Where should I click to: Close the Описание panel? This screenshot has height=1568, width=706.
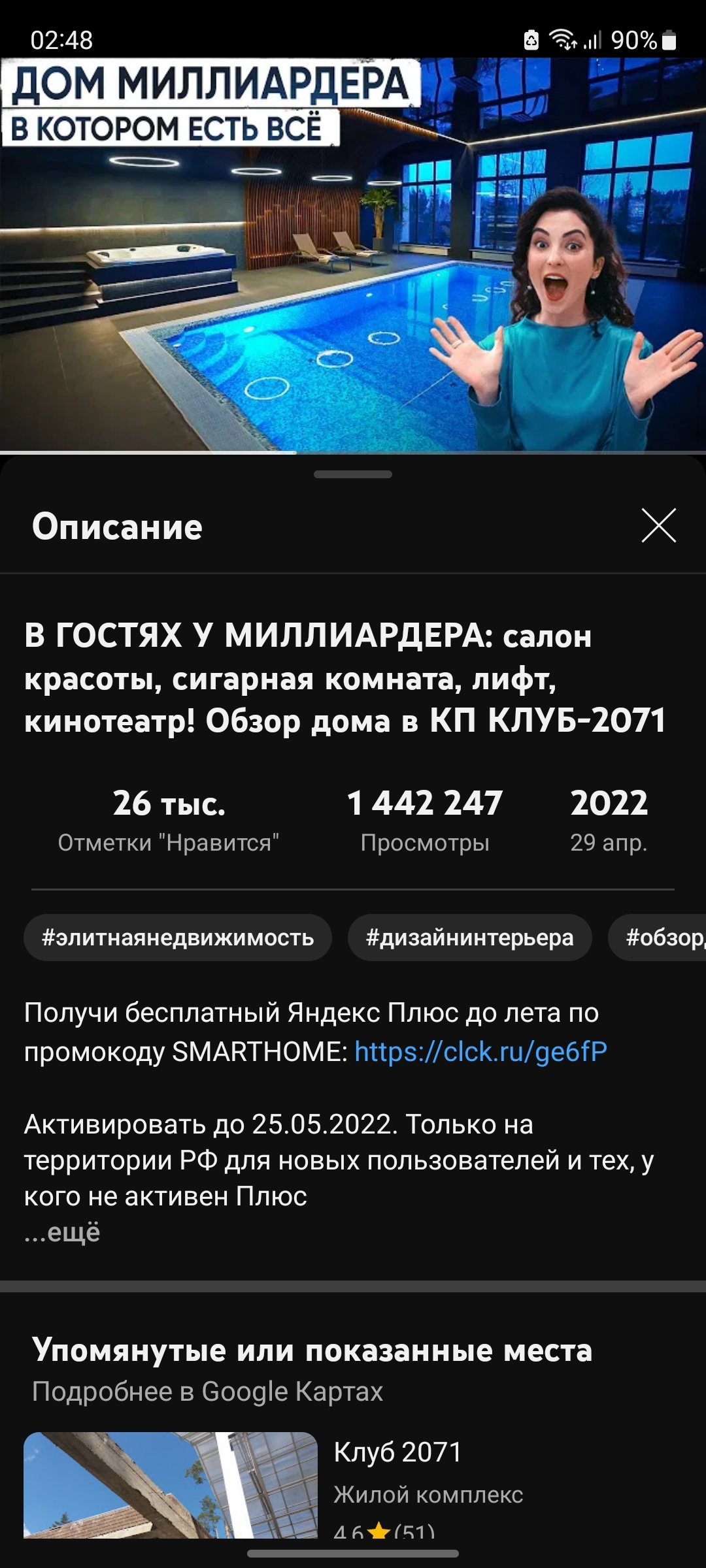click(658, 526)
